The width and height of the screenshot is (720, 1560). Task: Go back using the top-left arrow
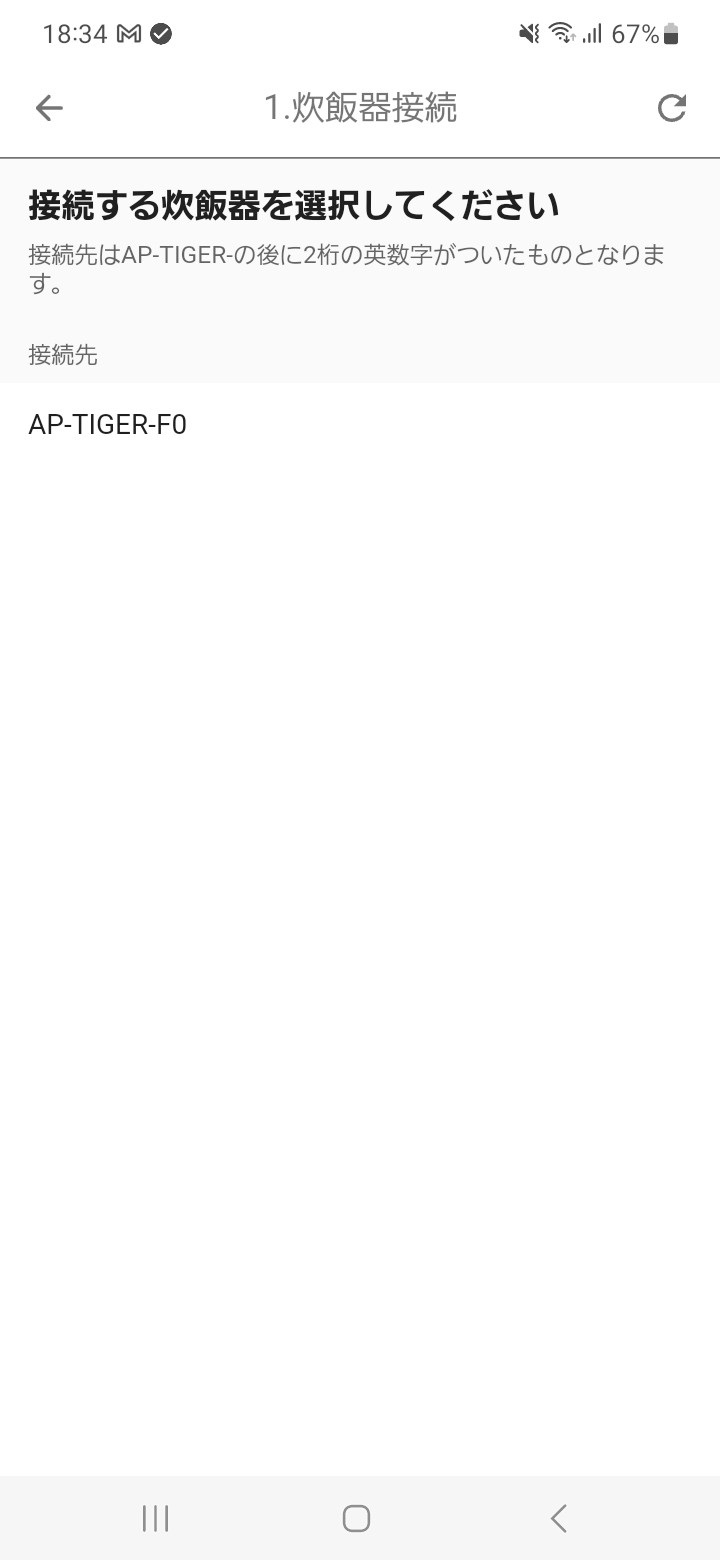click(48, 108)
